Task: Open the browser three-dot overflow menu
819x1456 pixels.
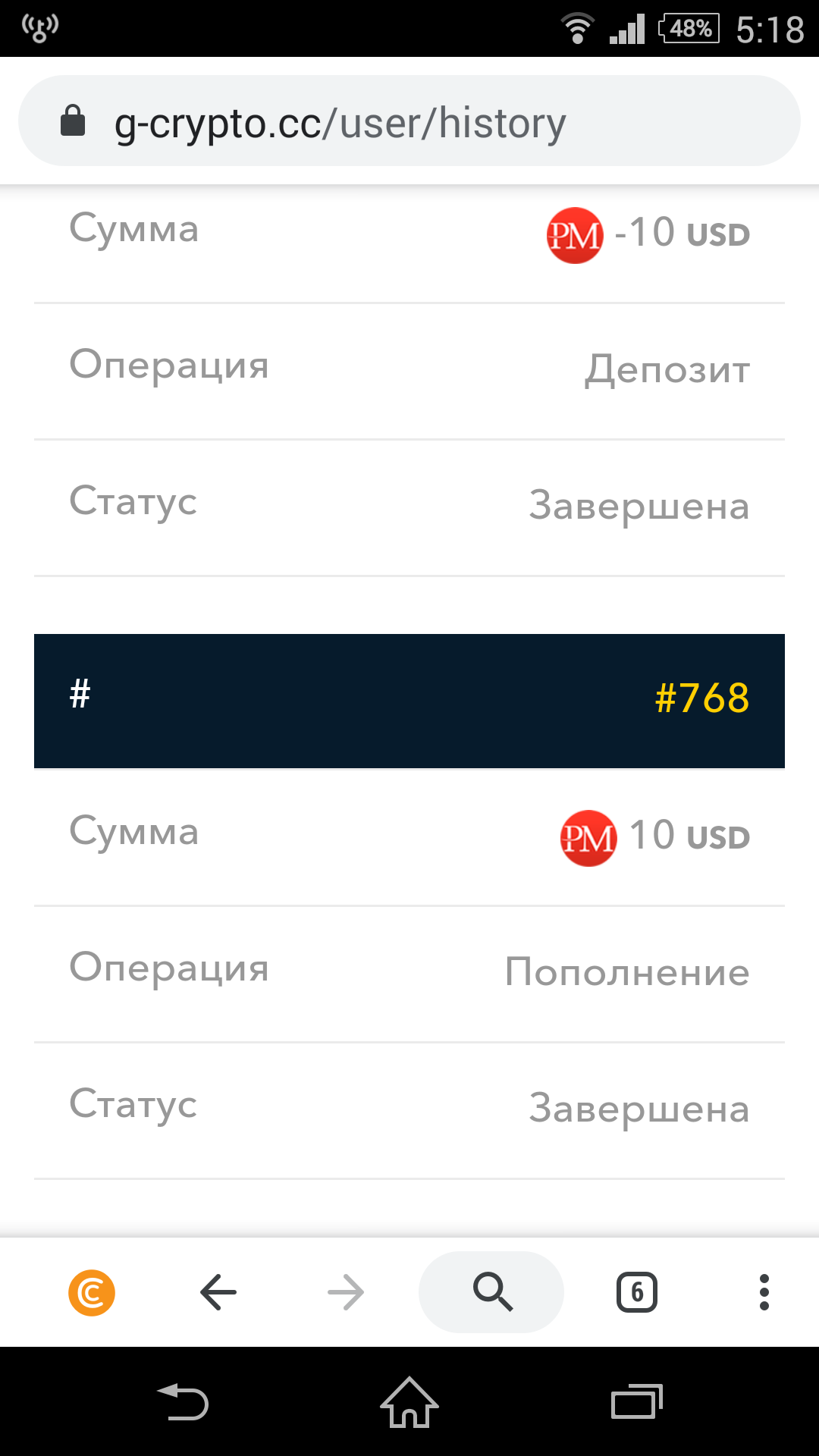Action: pyautogui.click(x=764, y=1292)
